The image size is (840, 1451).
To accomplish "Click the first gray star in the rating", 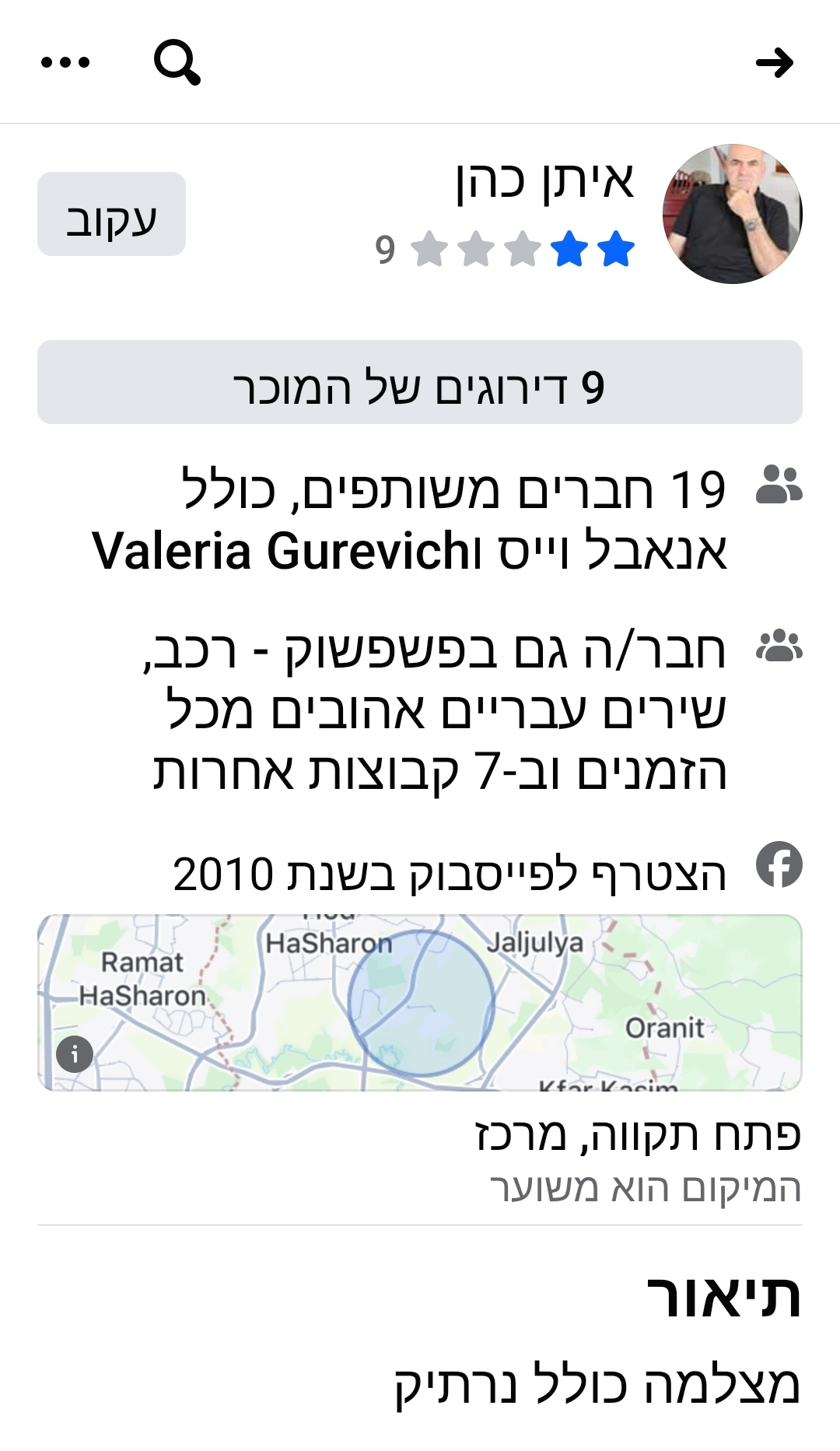I will tap(429, 250).
